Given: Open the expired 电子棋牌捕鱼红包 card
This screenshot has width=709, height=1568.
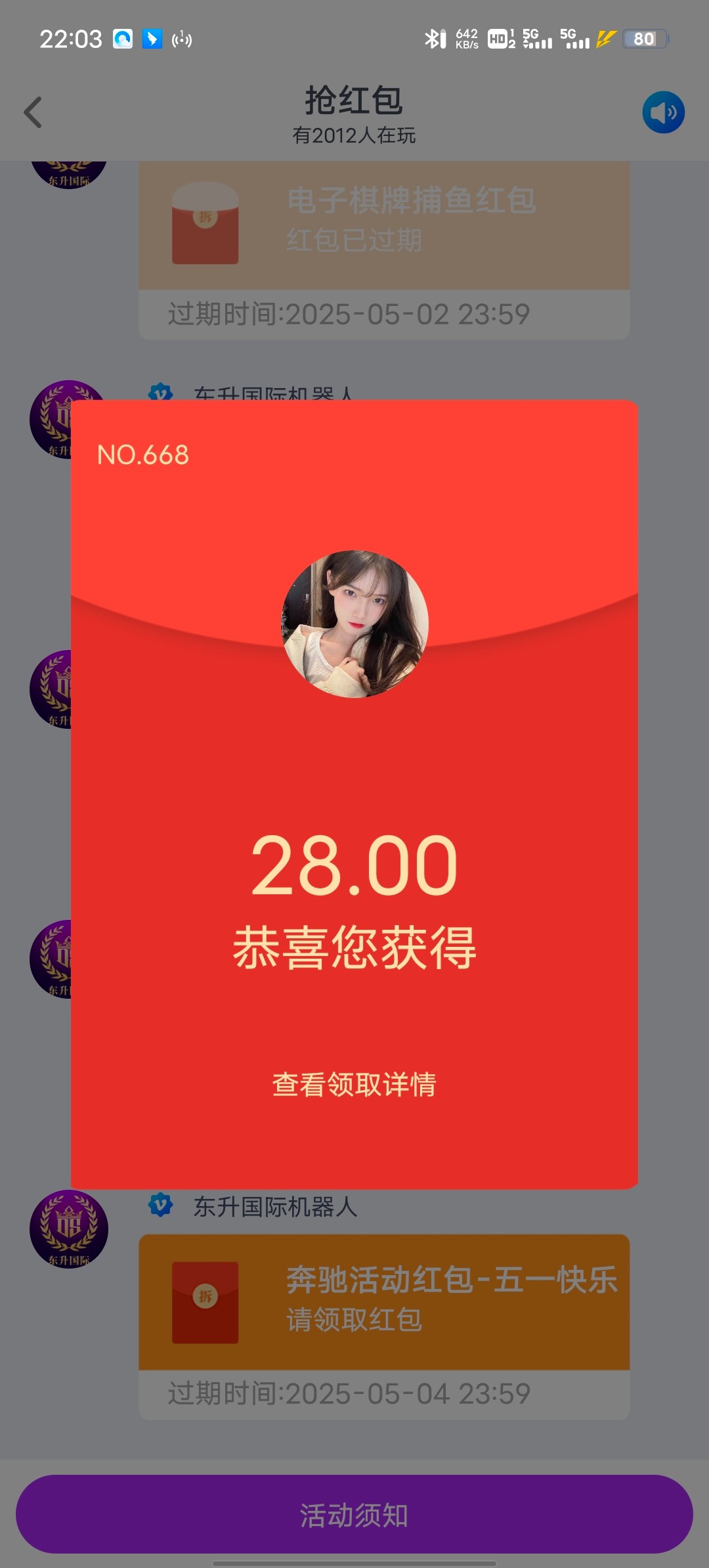Looking at the screenshot, I should [x=384, y=225].
